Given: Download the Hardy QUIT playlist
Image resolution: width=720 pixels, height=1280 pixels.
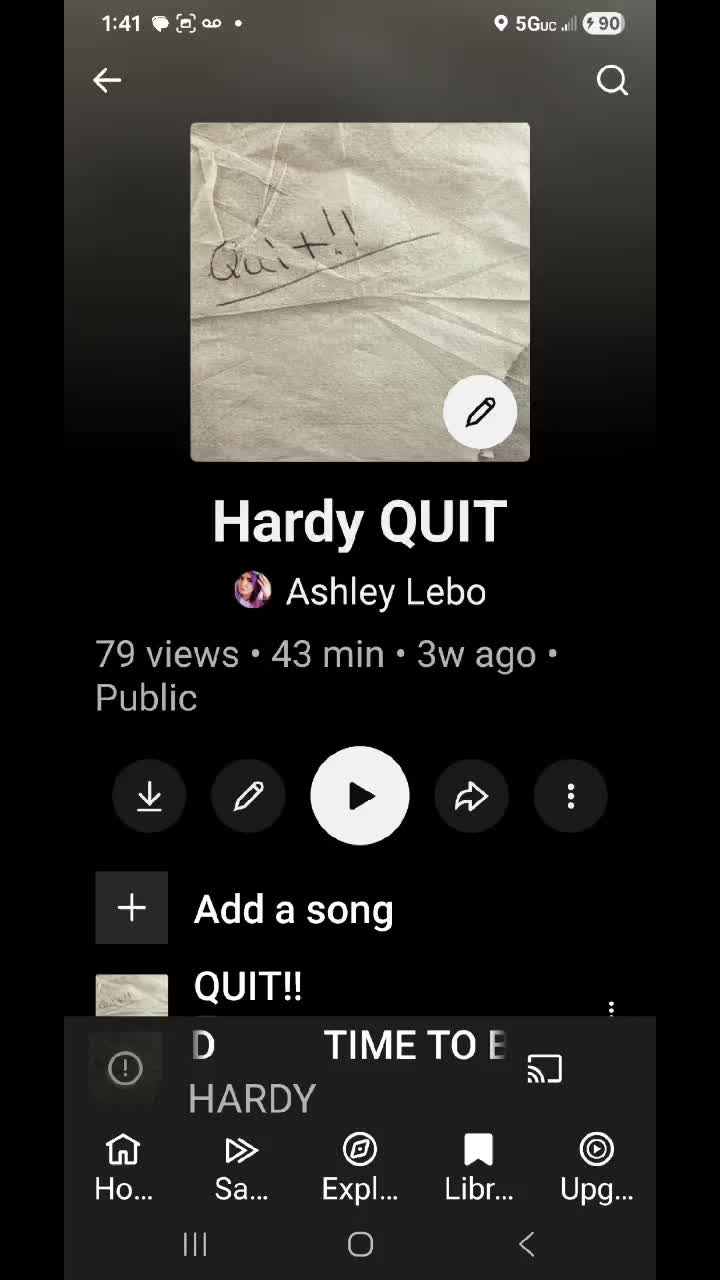Looking at the screenshot, I should click(149, 796).
